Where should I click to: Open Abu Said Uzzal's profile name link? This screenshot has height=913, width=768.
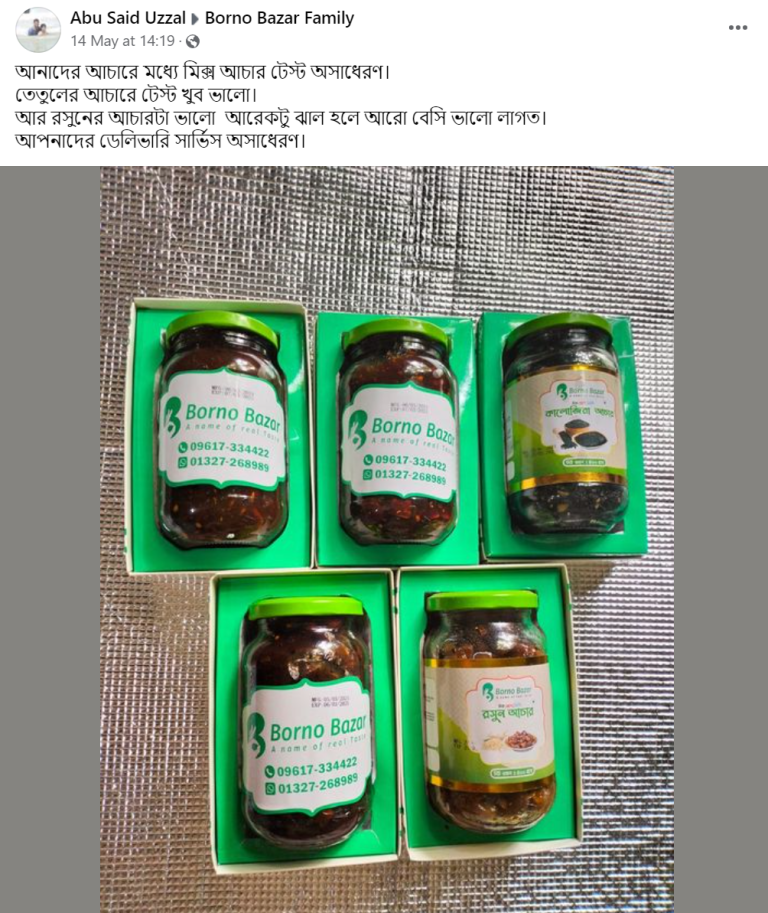tap(128, 18)
